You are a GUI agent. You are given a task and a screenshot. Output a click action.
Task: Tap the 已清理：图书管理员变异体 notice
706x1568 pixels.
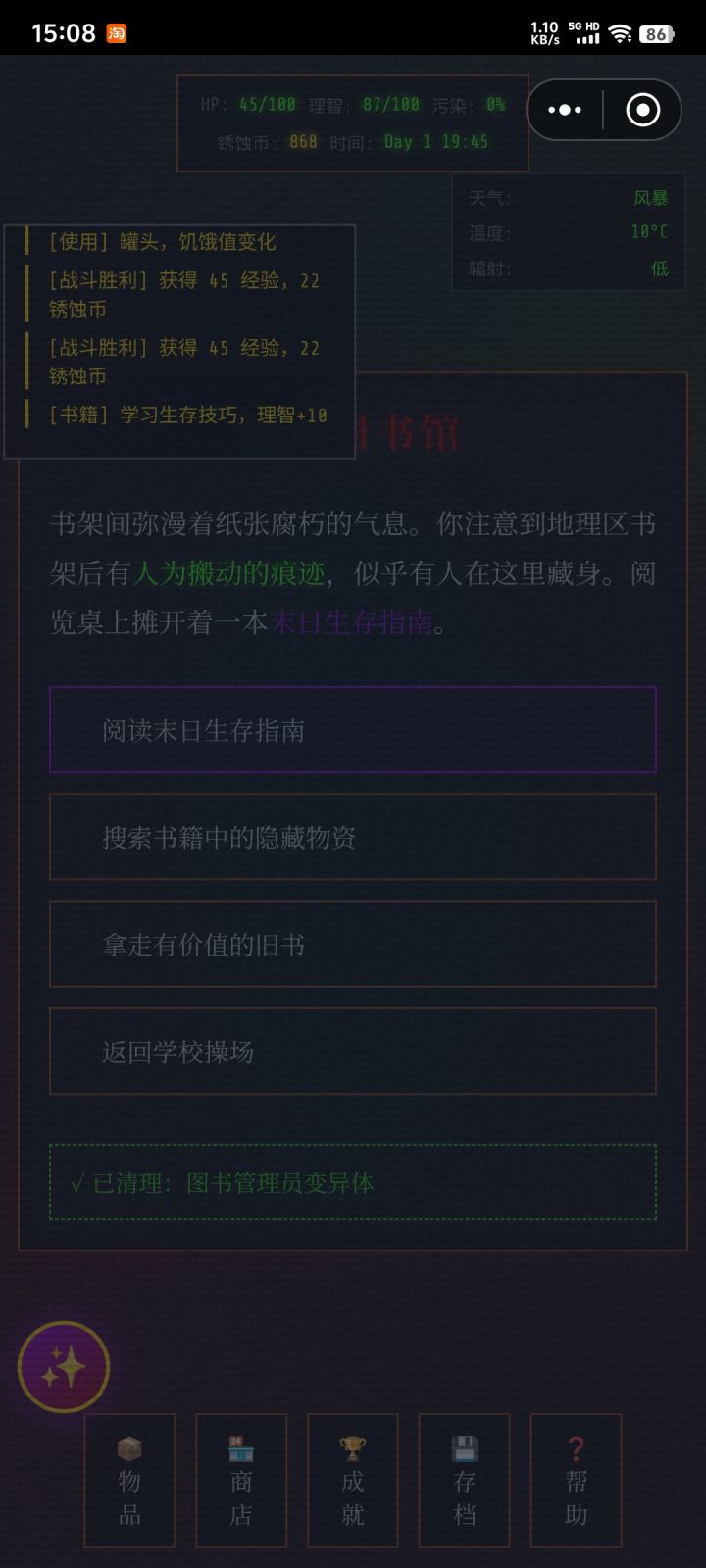(353, 1183)
